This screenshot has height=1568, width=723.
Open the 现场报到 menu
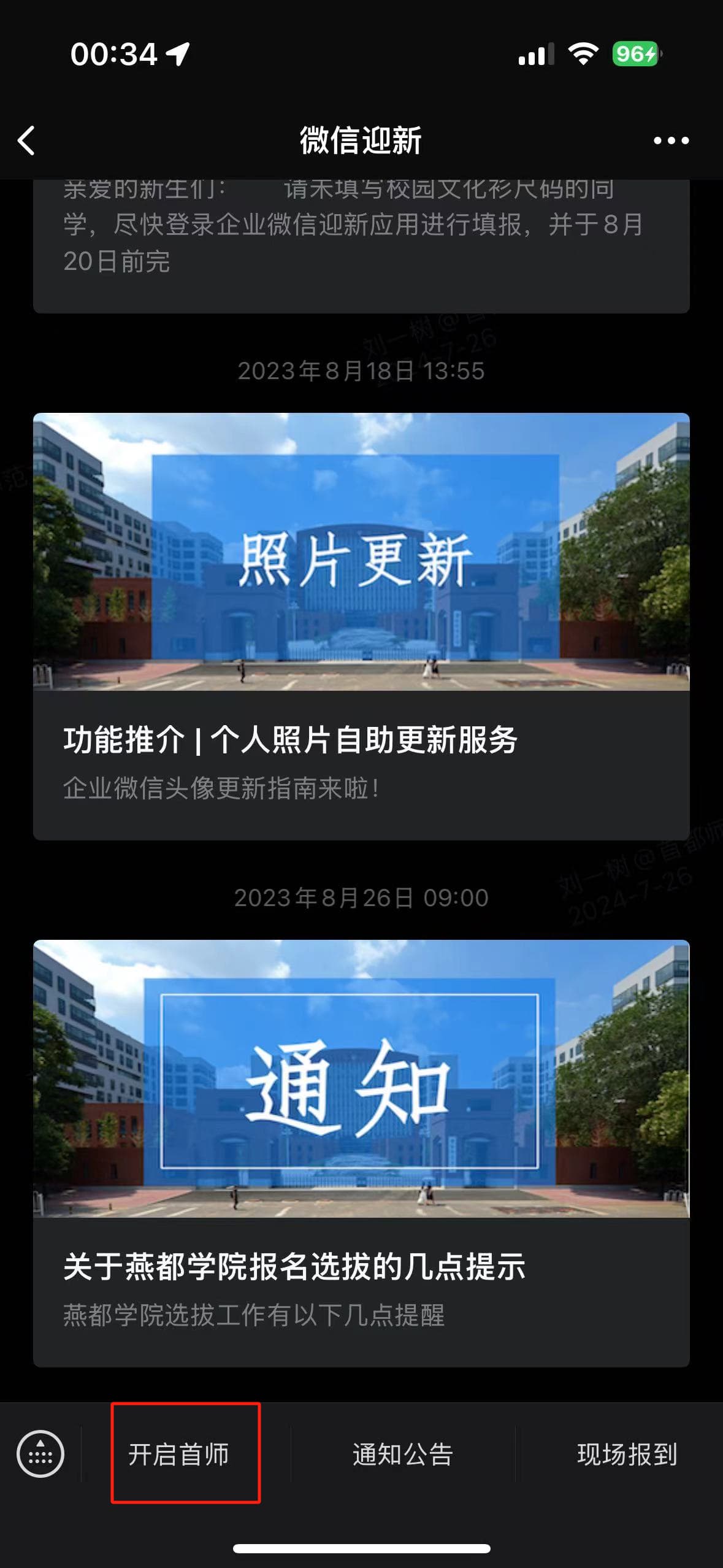pyautogui.click(x=627, y=1454)
